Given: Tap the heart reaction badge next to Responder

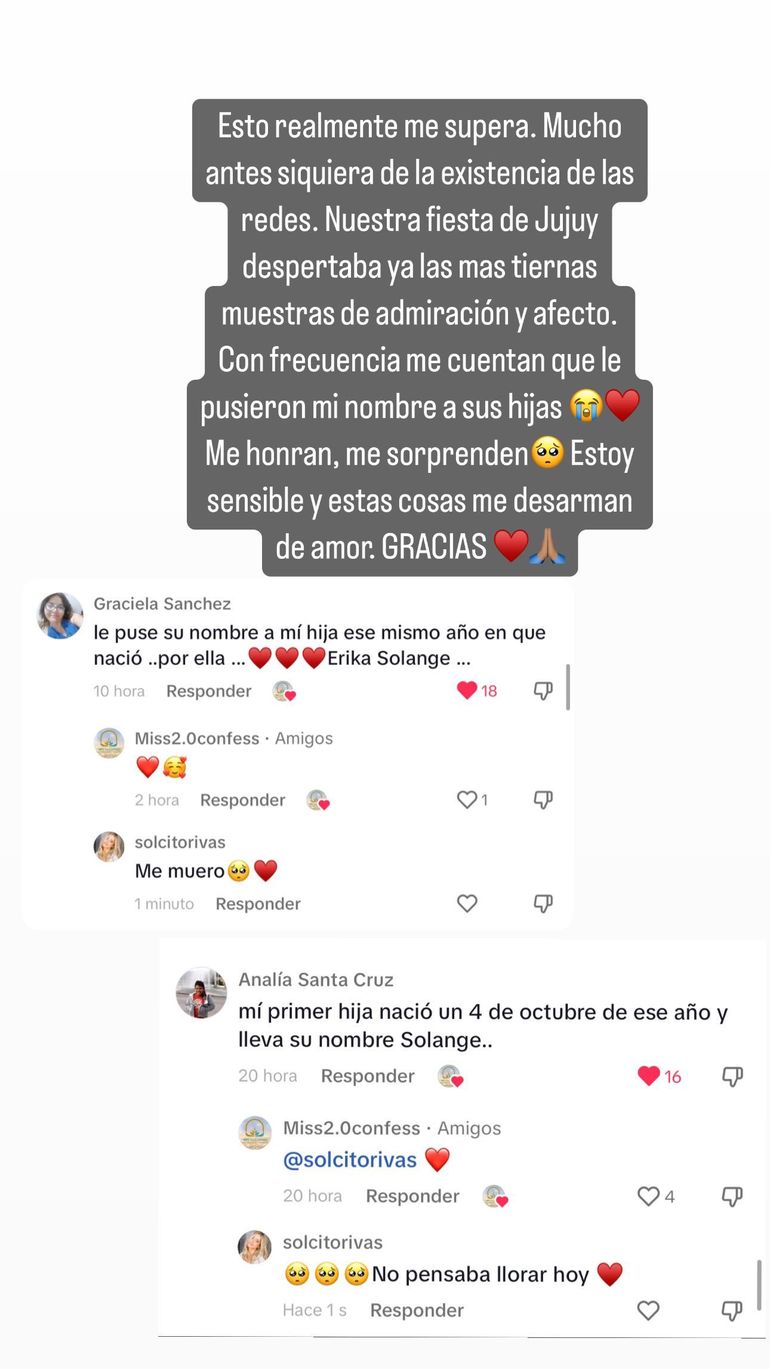Looking at the screenshot, I should click(284, 691).
